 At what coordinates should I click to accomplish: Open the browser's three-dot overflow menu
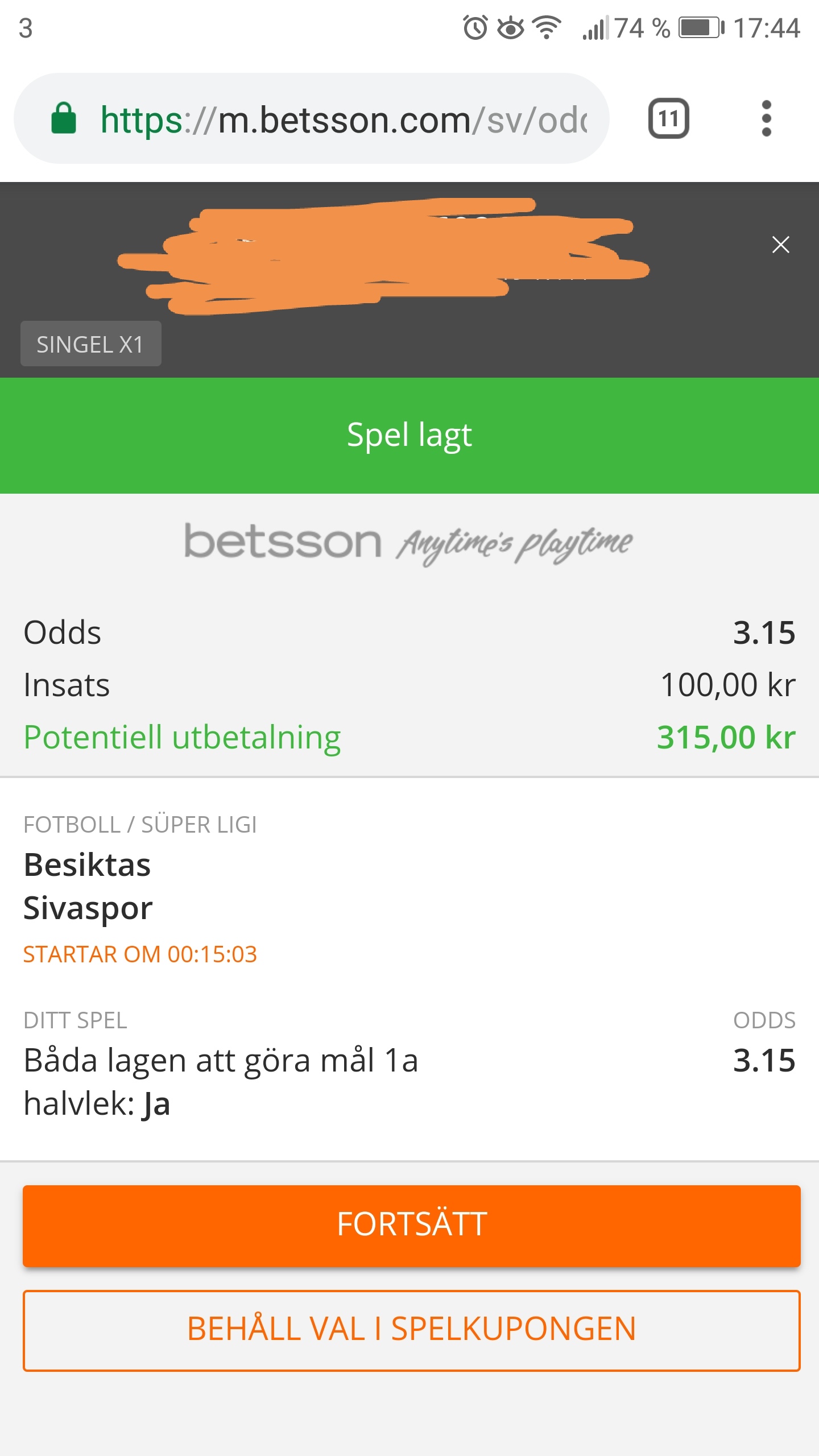click(766, 118)
